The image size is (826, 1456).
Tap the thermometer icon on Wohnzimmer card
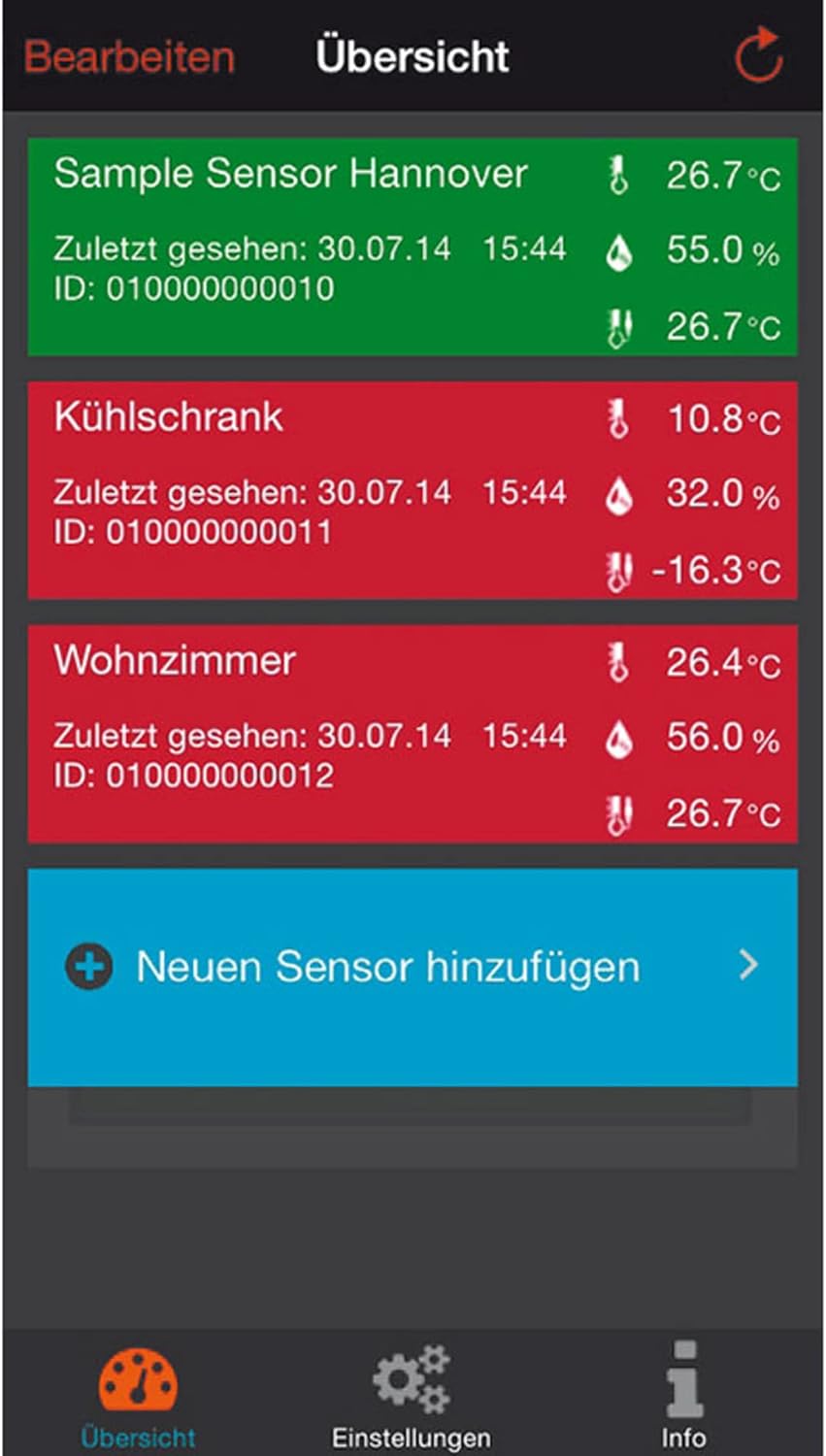tap(618, 661)
